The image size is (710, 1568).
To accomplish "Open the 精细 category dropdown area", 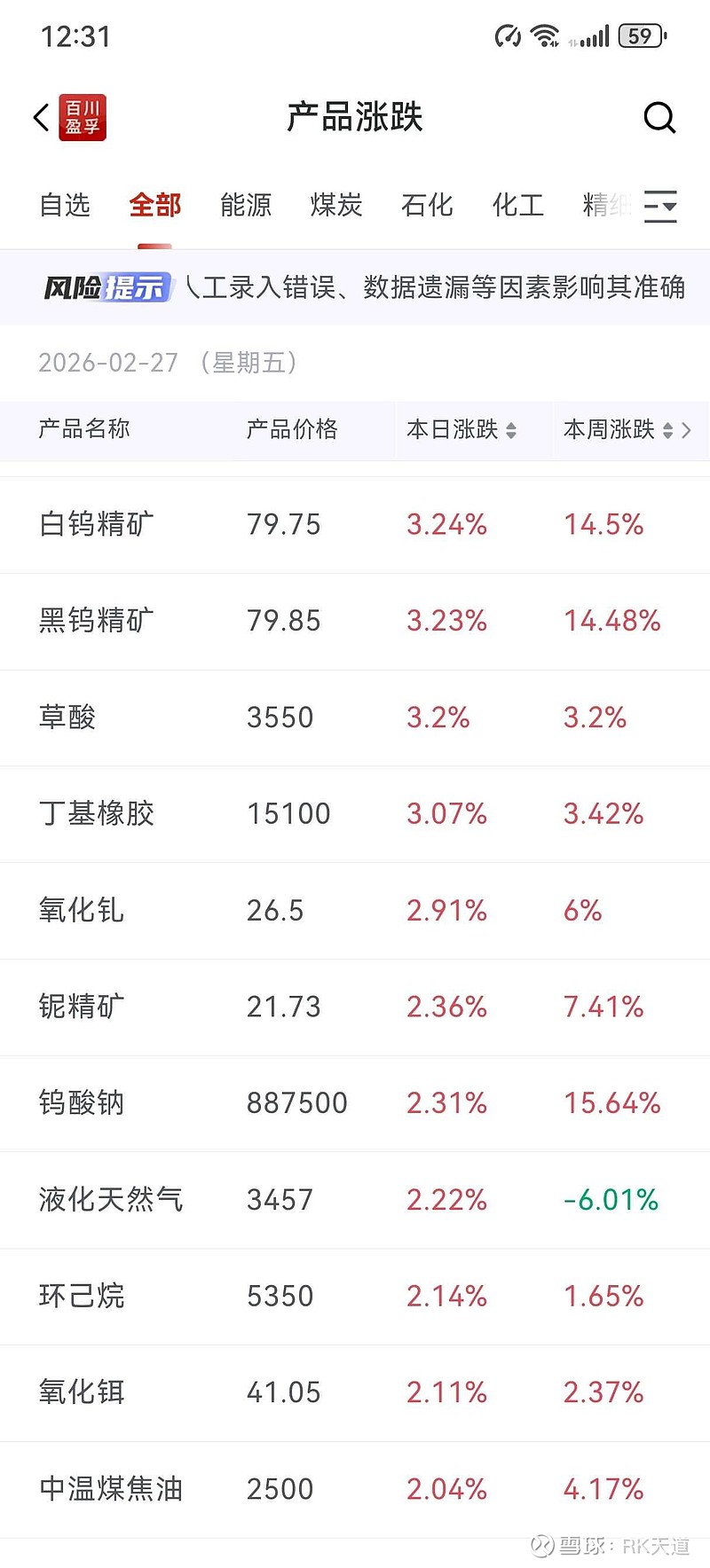I will tap(605, 206).
